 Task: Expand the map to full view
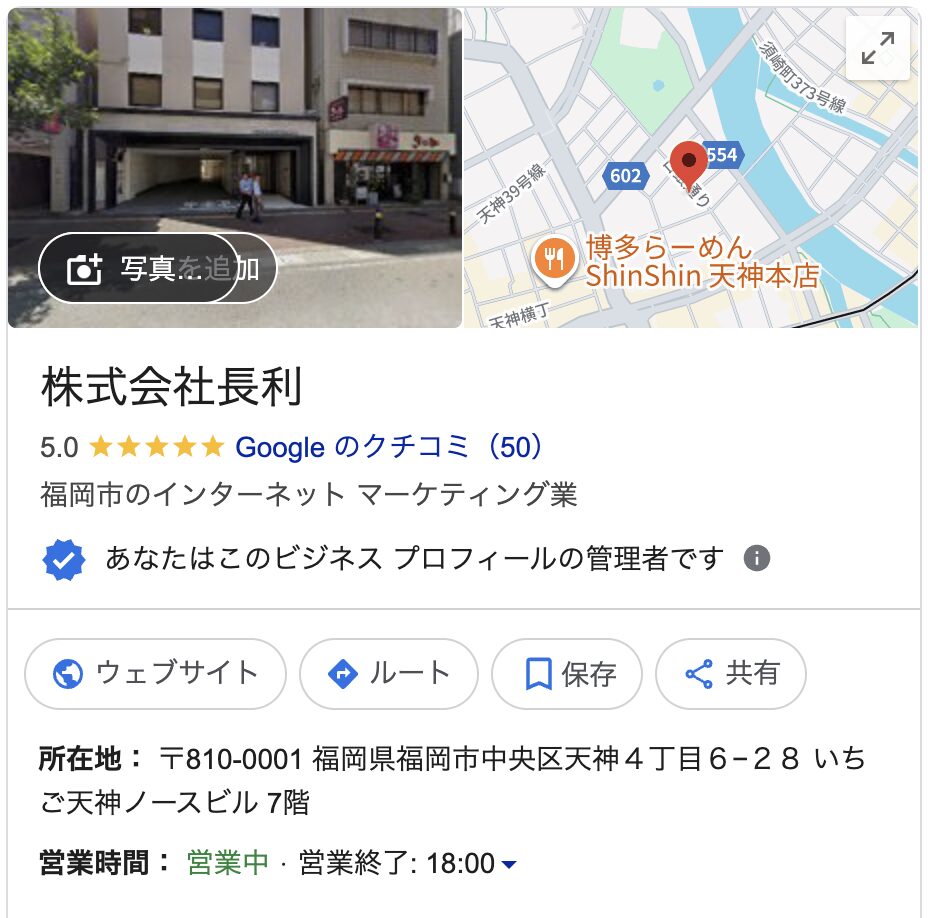click(878, 48)
